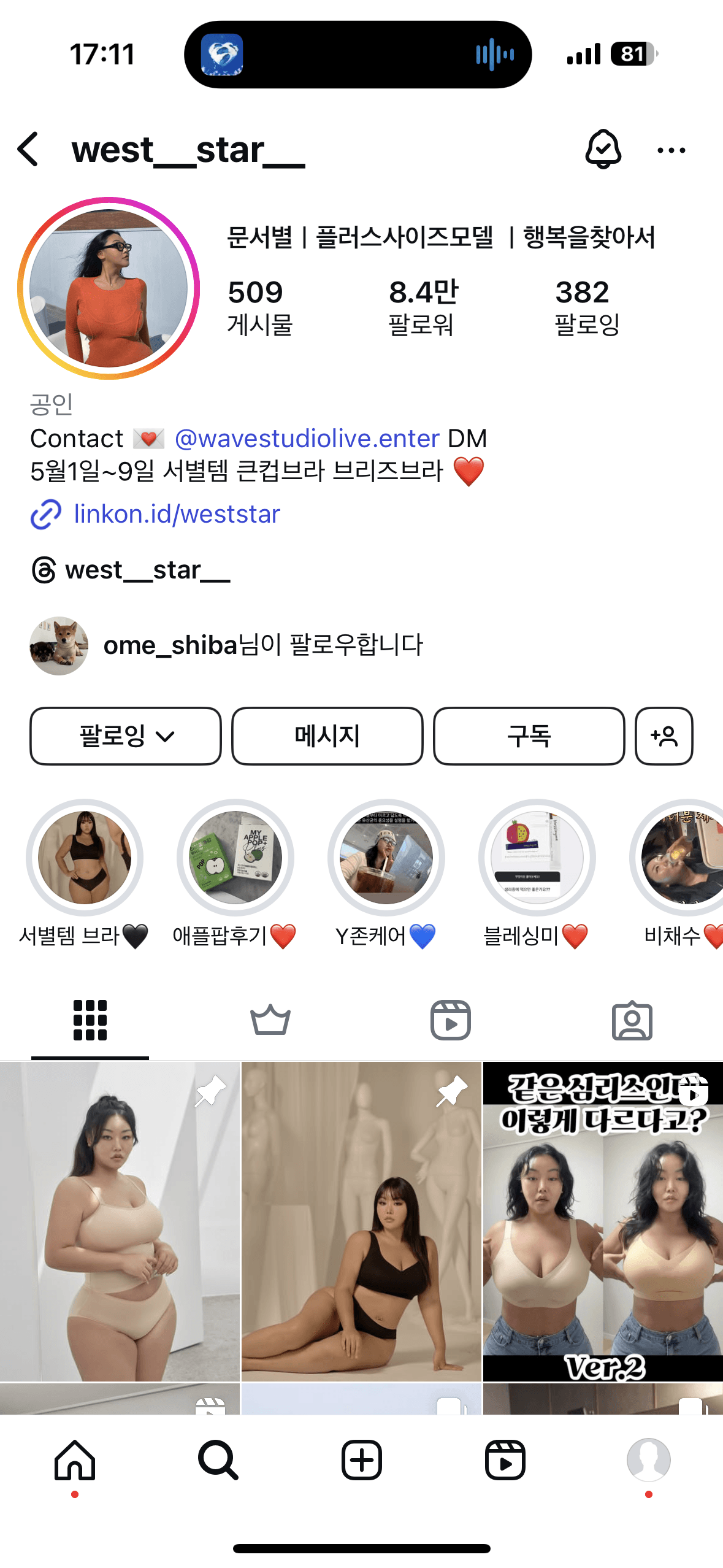Image resolution: width=723 pixels, height=1568 pixels.
Task: Create a new post with plus button
Action: pyautogui.click(x=361, y=1460)
